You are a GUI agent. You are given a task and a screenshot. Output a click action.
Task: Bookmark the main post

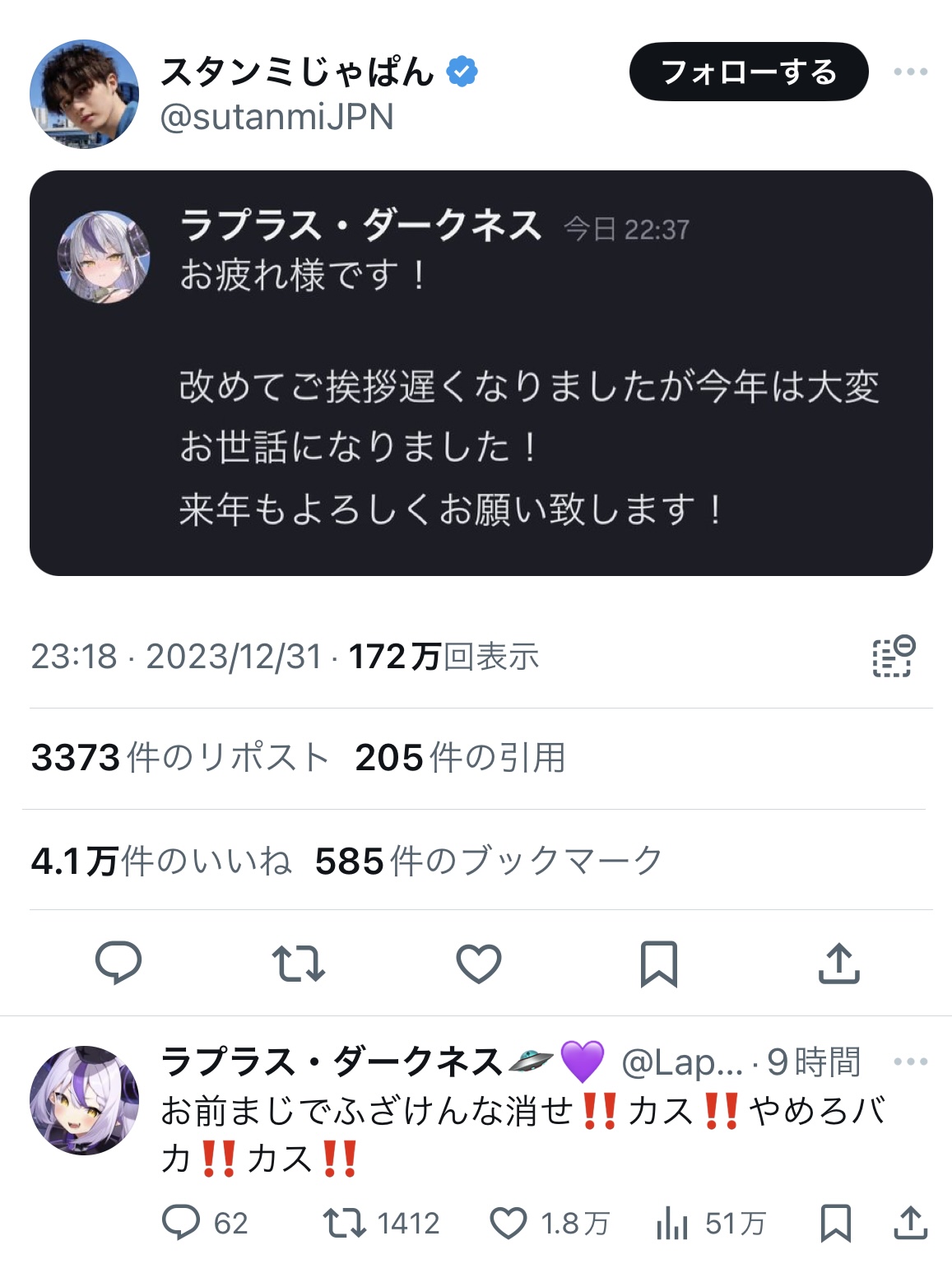coord(658,963)
